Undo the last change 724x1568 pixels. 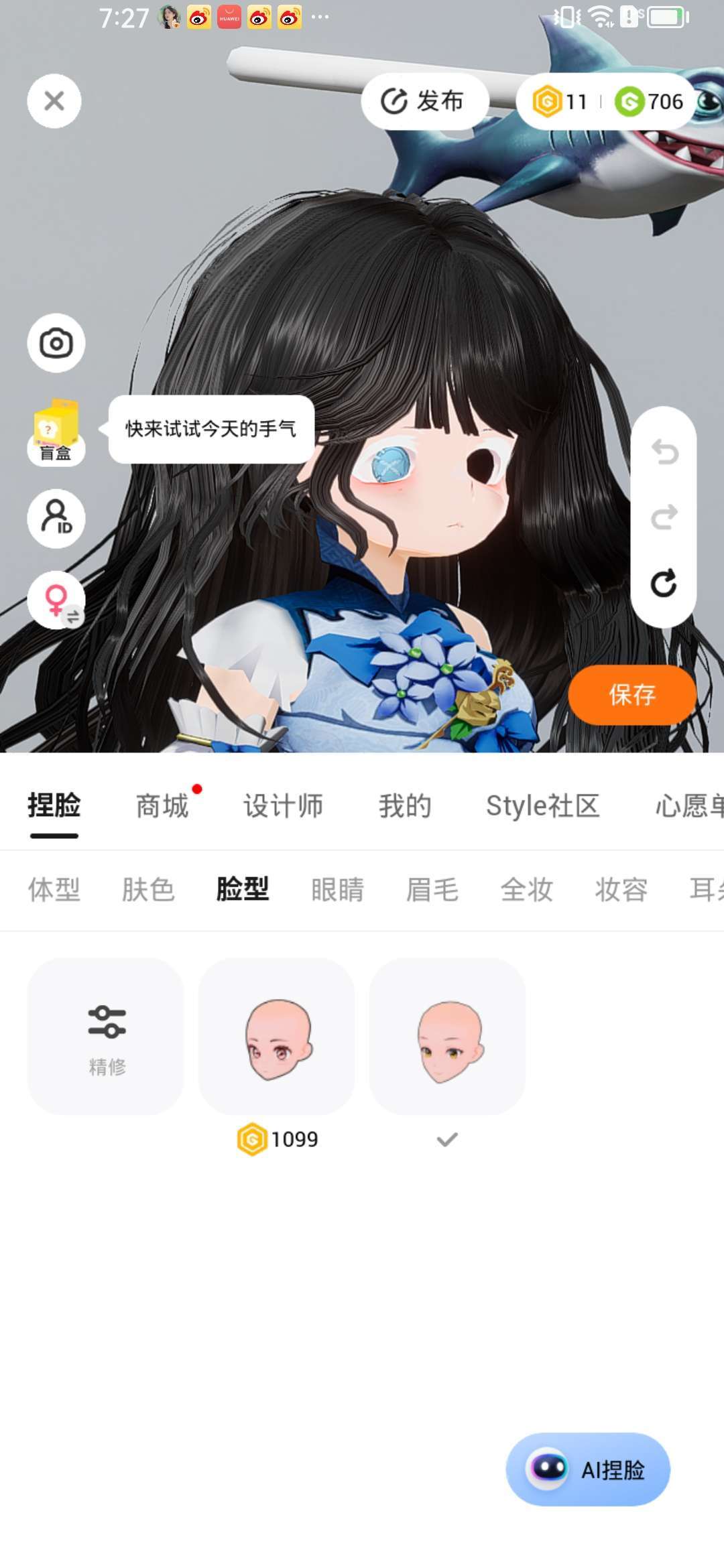(664, 452)
